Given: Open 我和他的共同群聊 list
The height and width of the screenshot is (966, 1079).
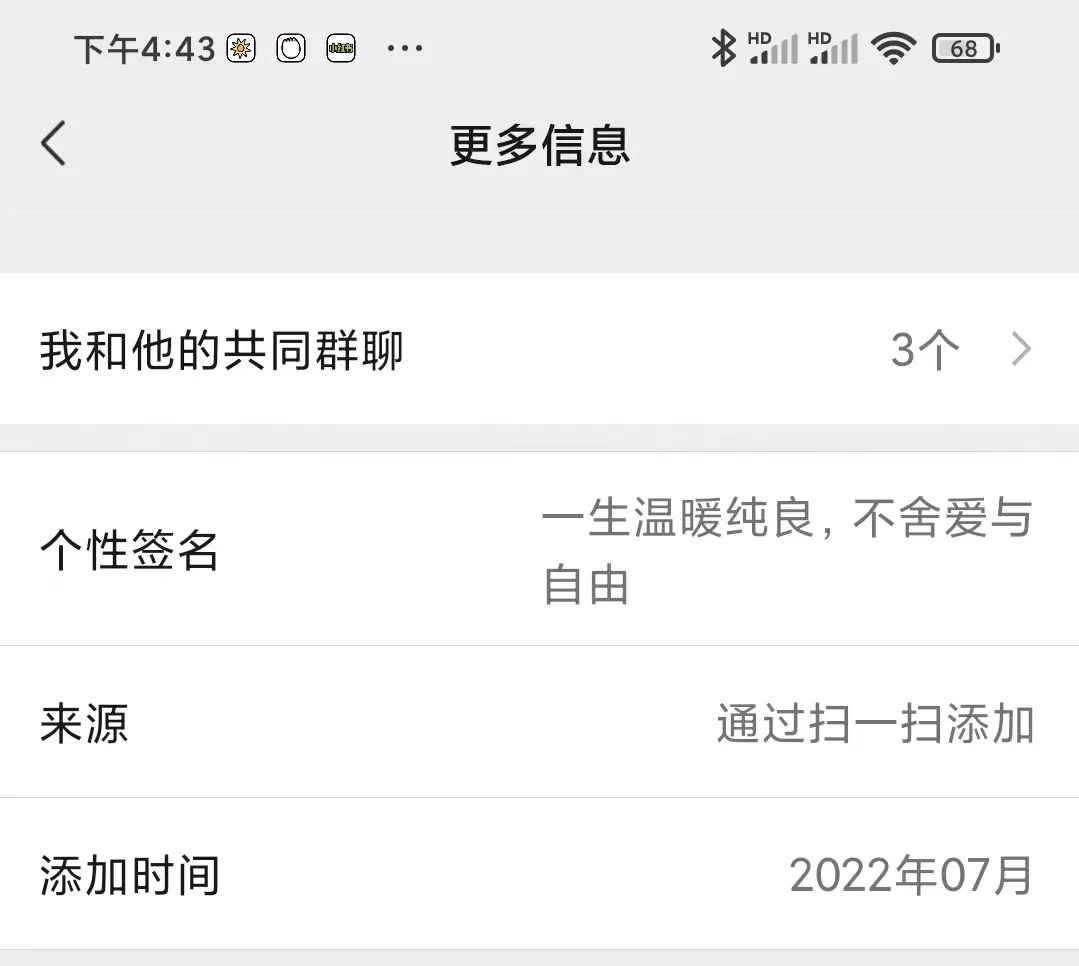Looking at the screenshot, I should 538,350.
